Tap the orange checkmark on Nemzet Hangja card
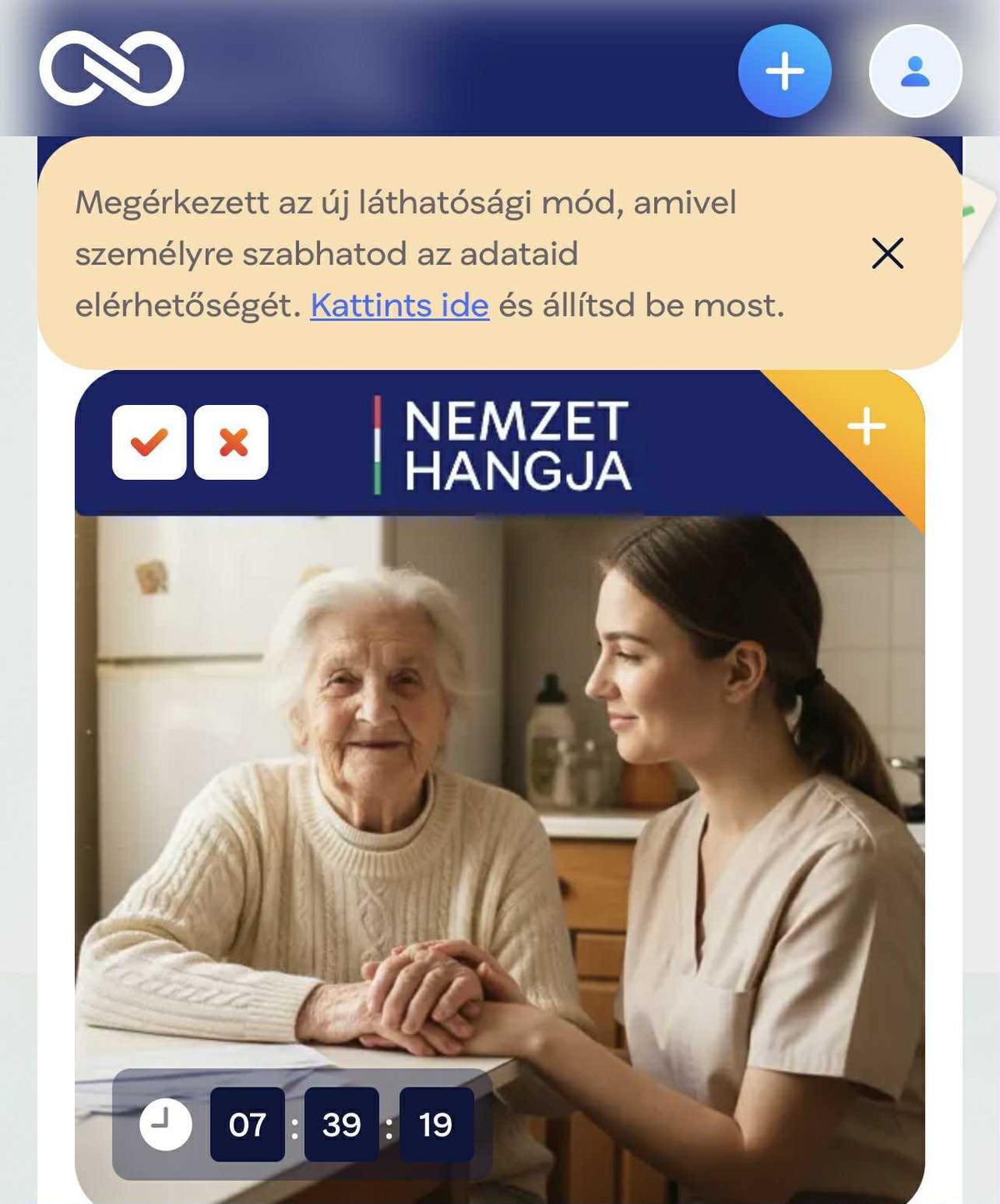Image resolution: width=1000 pixels, height=1204 pixels. (x=149, y=442)
